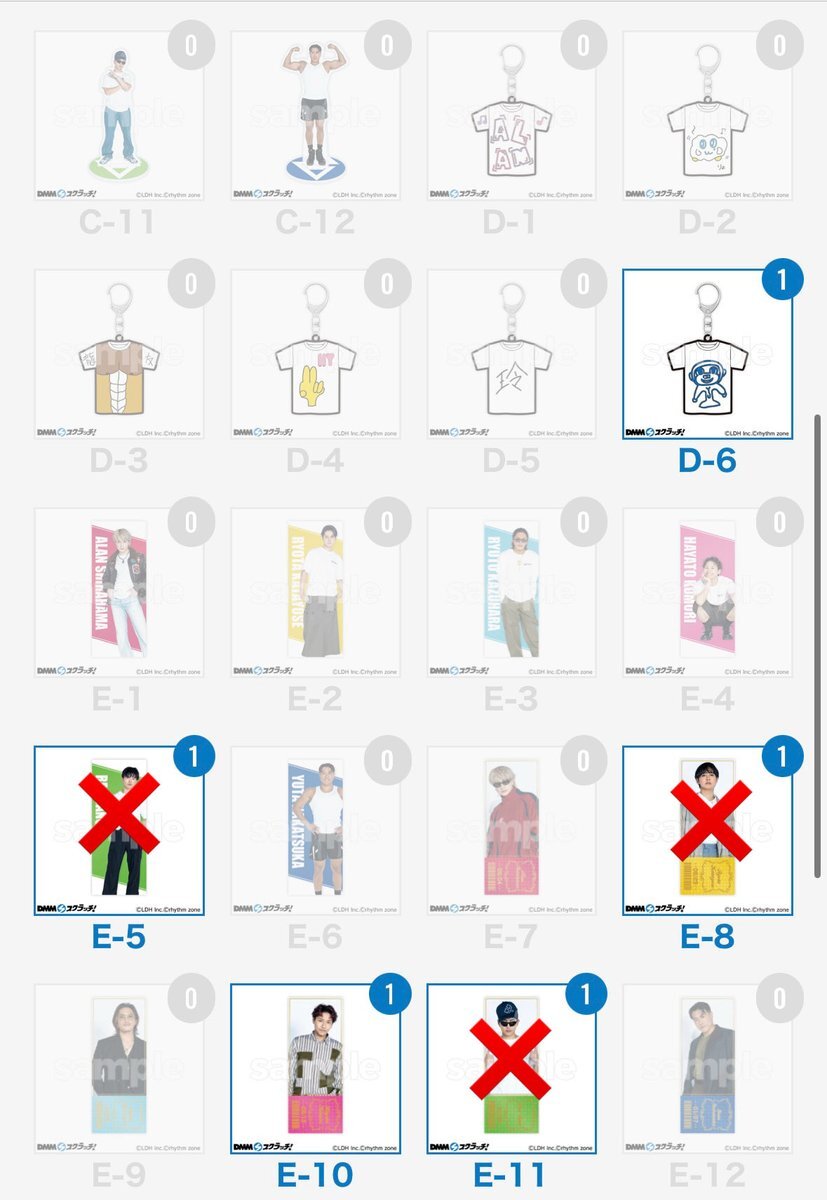Open the C-12 acrylic stand tile
Image resolution: width=827 pixels, height=1200 pixels.
tap(315, 117)
